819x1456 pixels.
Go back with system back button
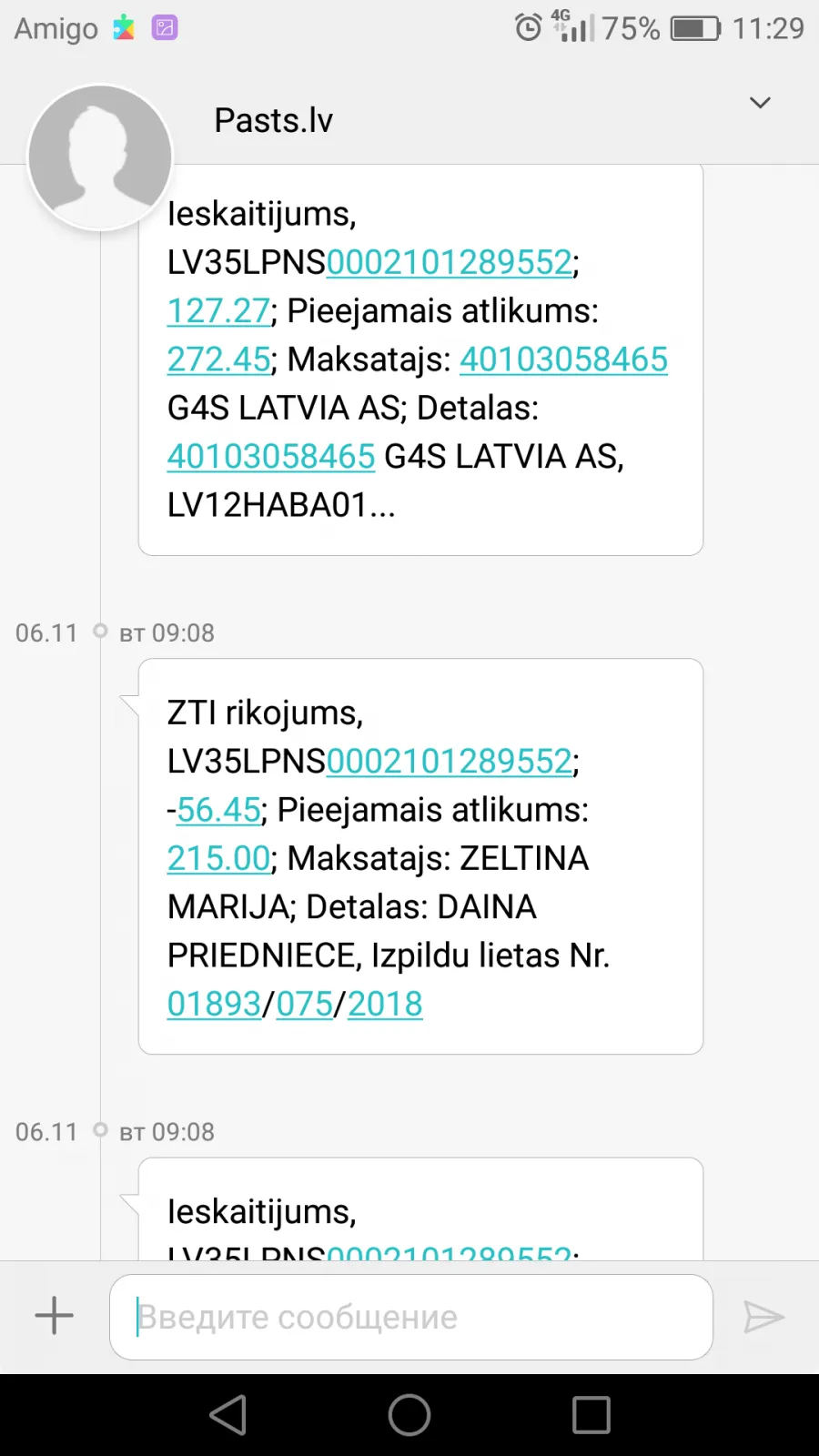pyautogui.click(x=227, y=1415)
